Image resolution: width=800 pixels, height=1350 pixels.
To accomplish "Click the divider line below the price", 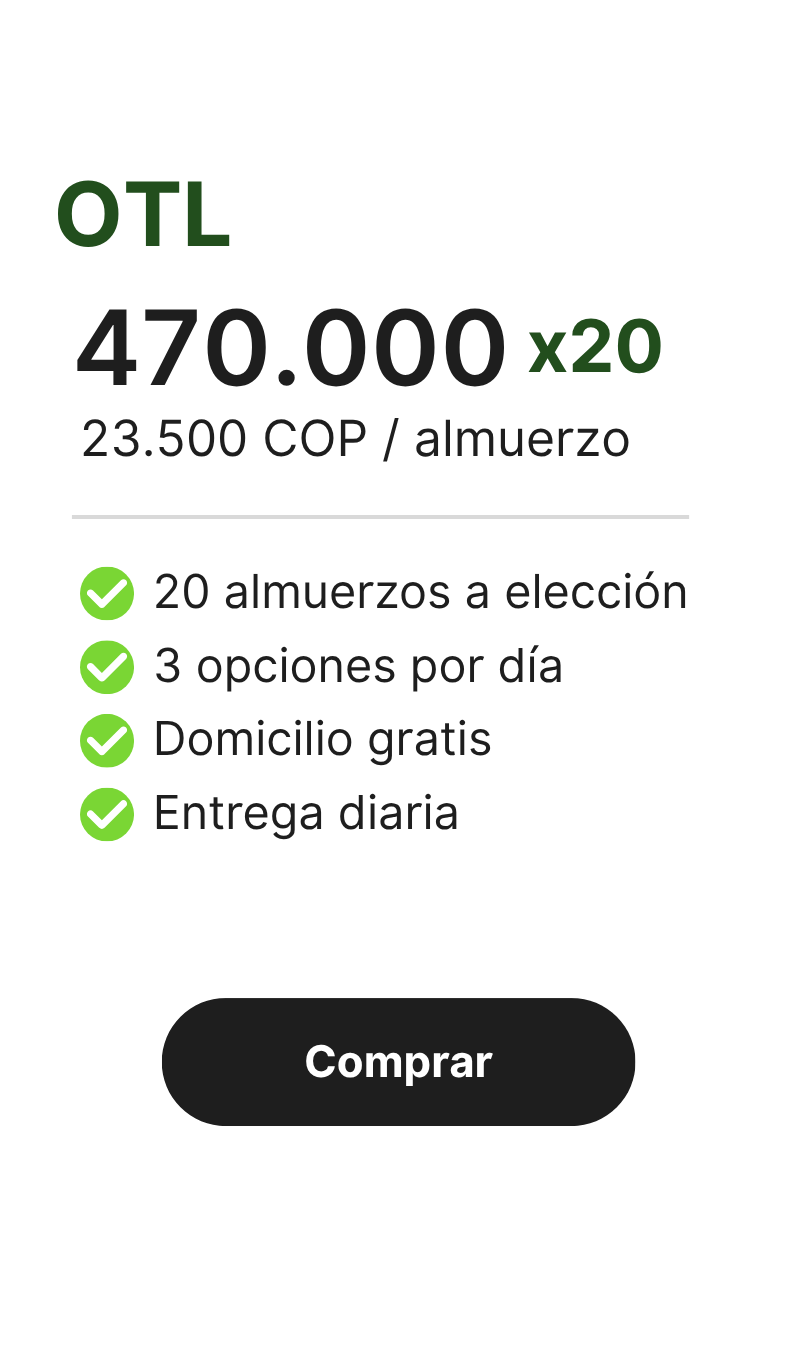I will (x=380, y=517).
